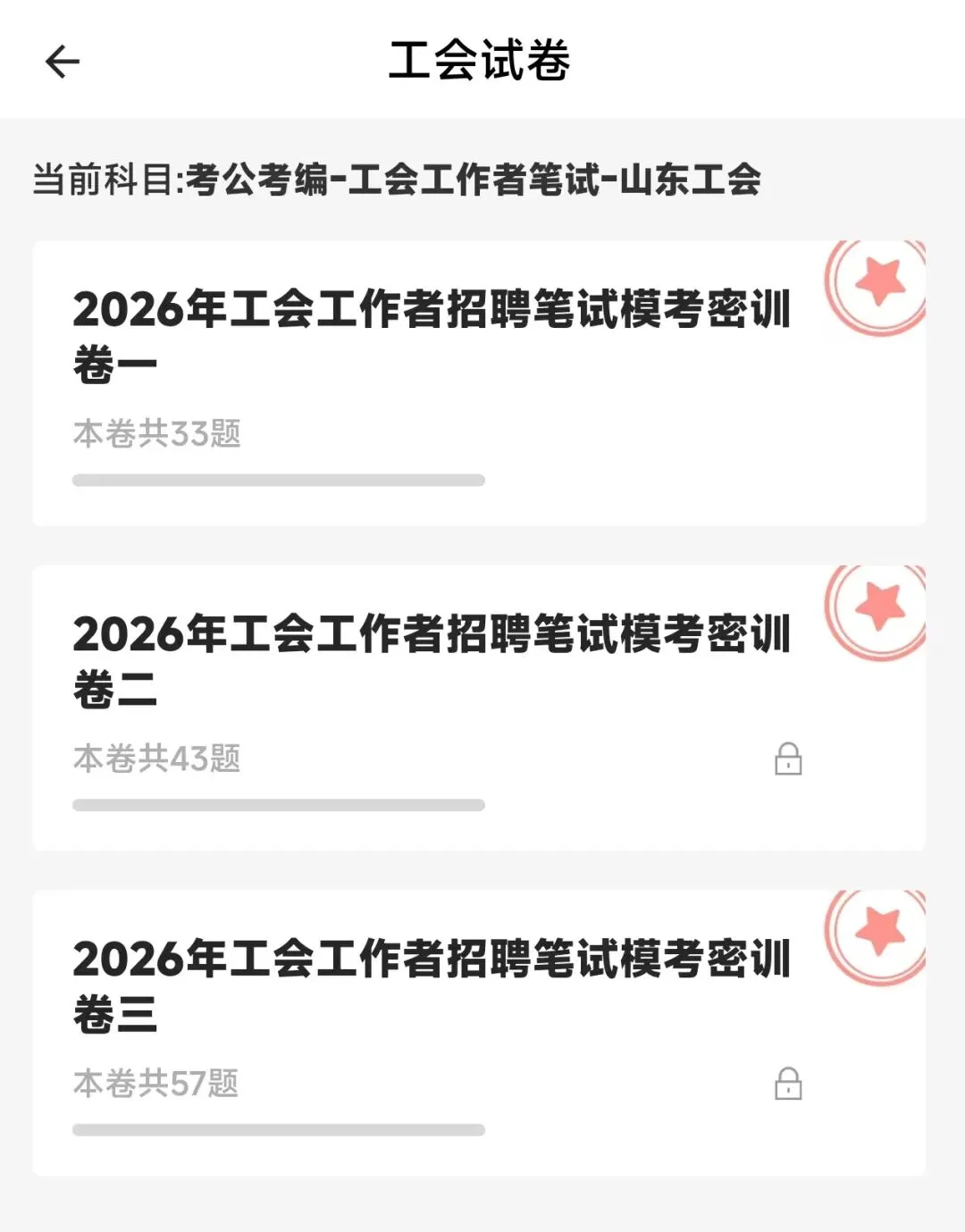Image resolution: width=965 pixels, height=1232 pixels.
Task: Open the 模考密训卷一 paper with 33 questions
Action: pyautogui.click(x=432, y=336)
